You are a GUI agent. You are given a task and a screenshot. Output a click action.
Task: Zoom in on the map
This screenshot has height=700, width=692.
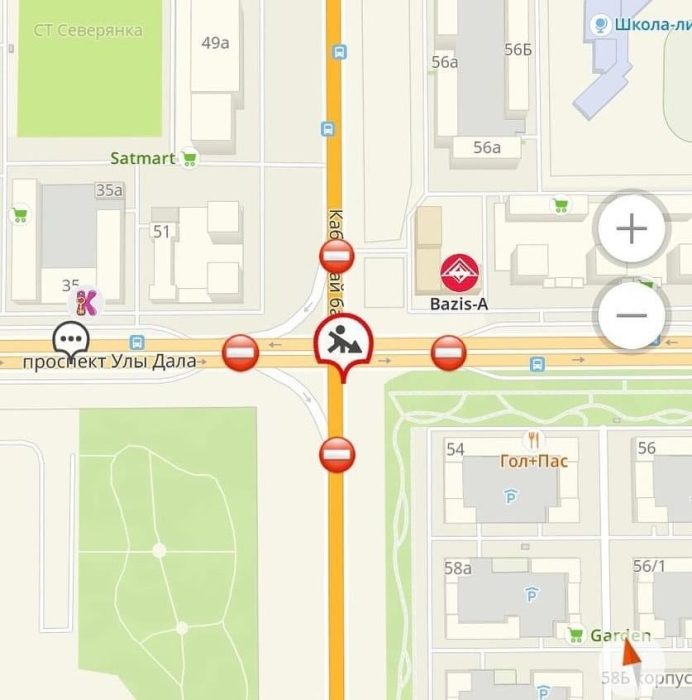pyautogui.click(x=631, y=230)
